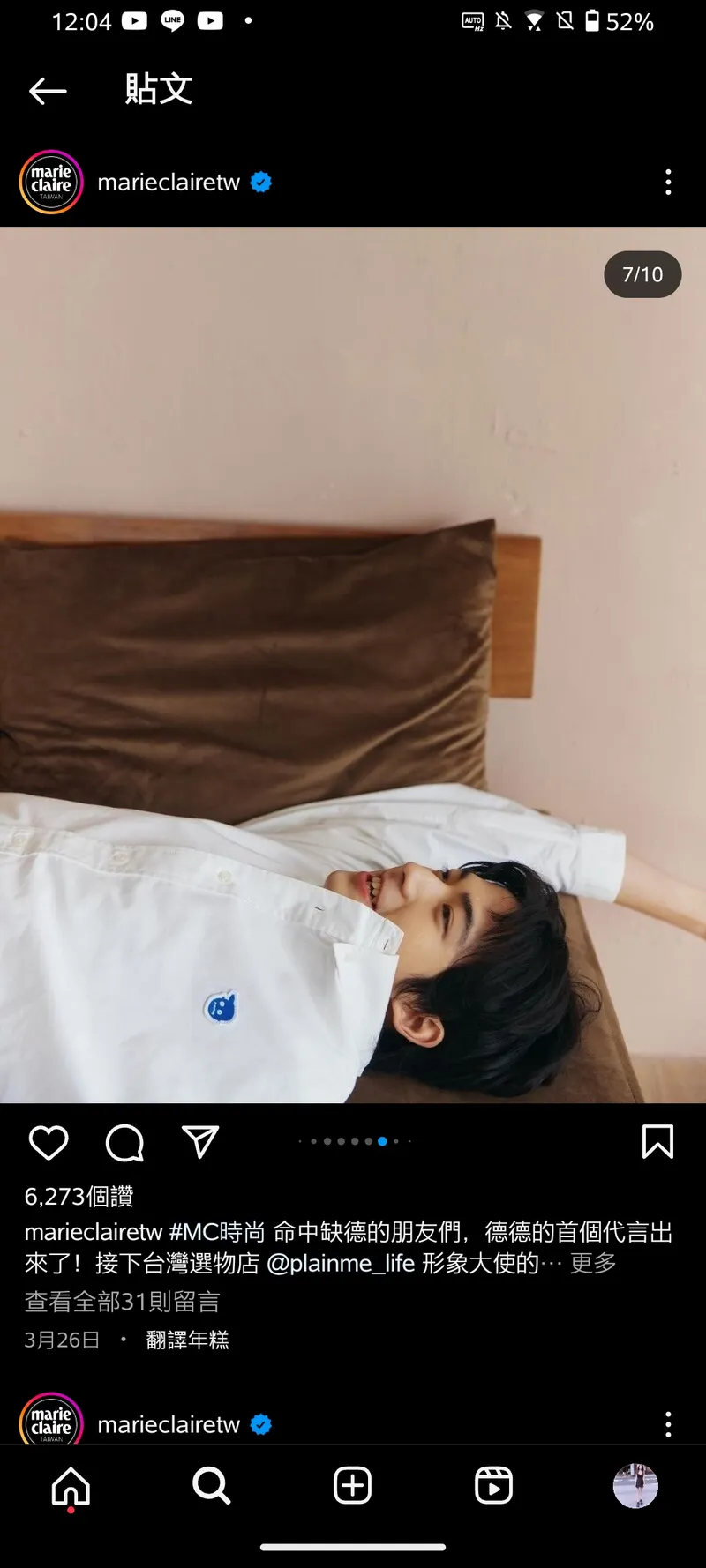This screenshot has width=706, height=1568.
Task: Switch to the Home tab
Action: point(71,1487)
